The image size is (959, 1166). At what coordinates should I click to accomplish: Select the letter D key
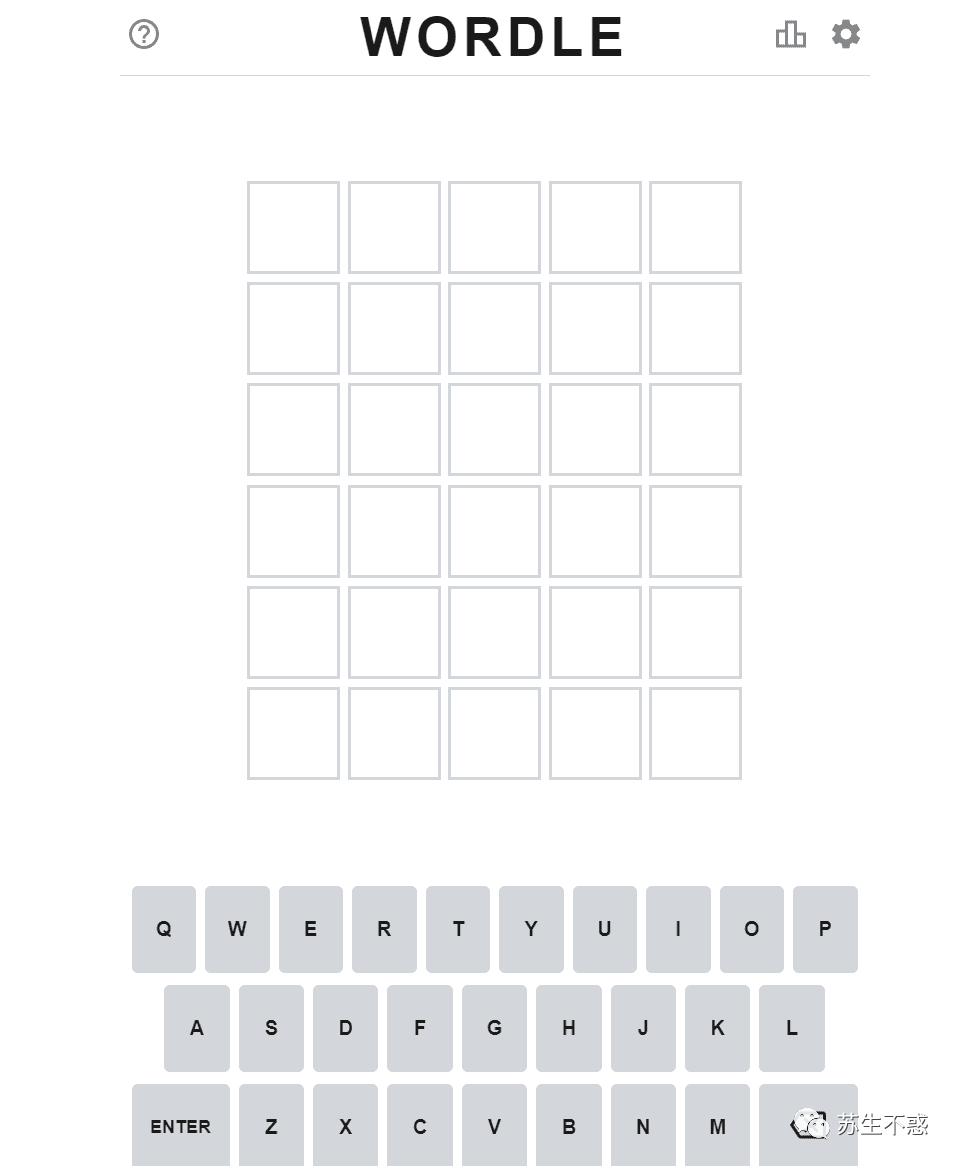345,1028
